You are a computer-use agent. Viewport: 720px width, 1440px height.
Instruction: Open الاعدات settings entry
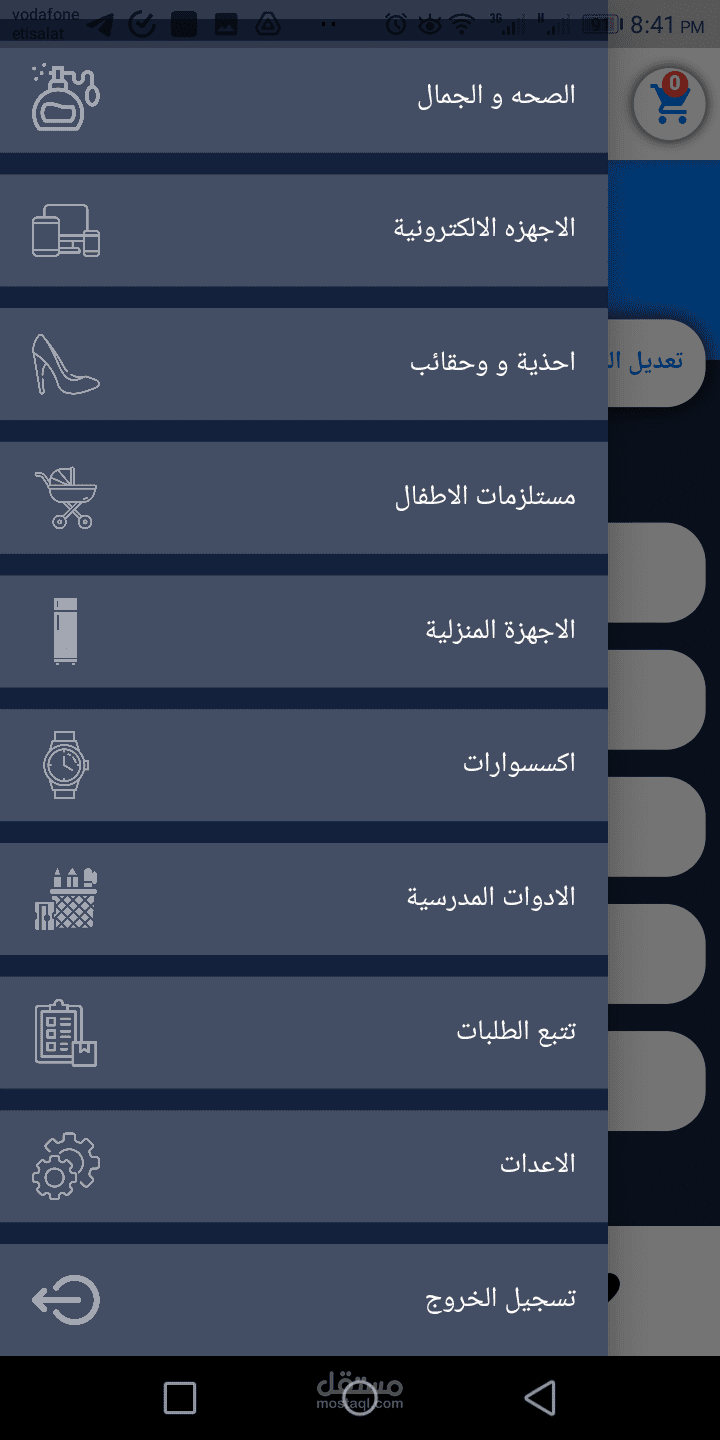point(537,1165)
